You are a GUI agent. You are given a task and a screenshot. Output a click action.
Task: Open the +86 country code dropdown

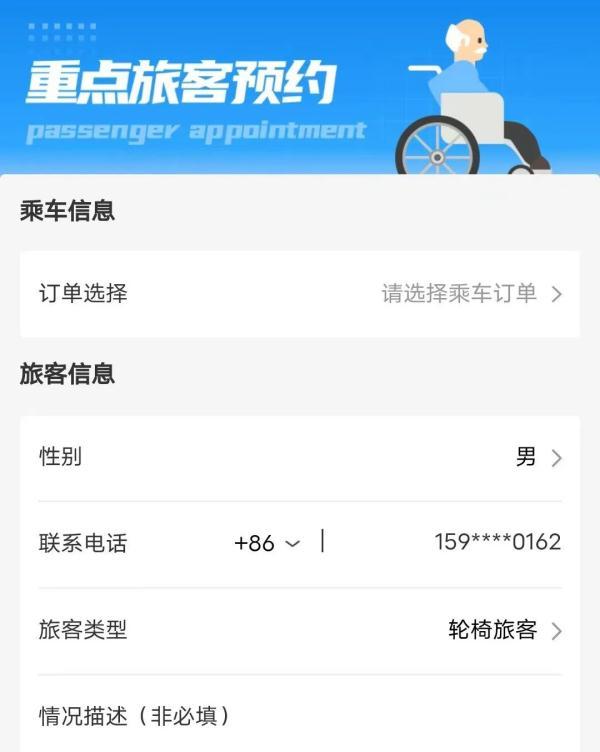coord(266,544)
